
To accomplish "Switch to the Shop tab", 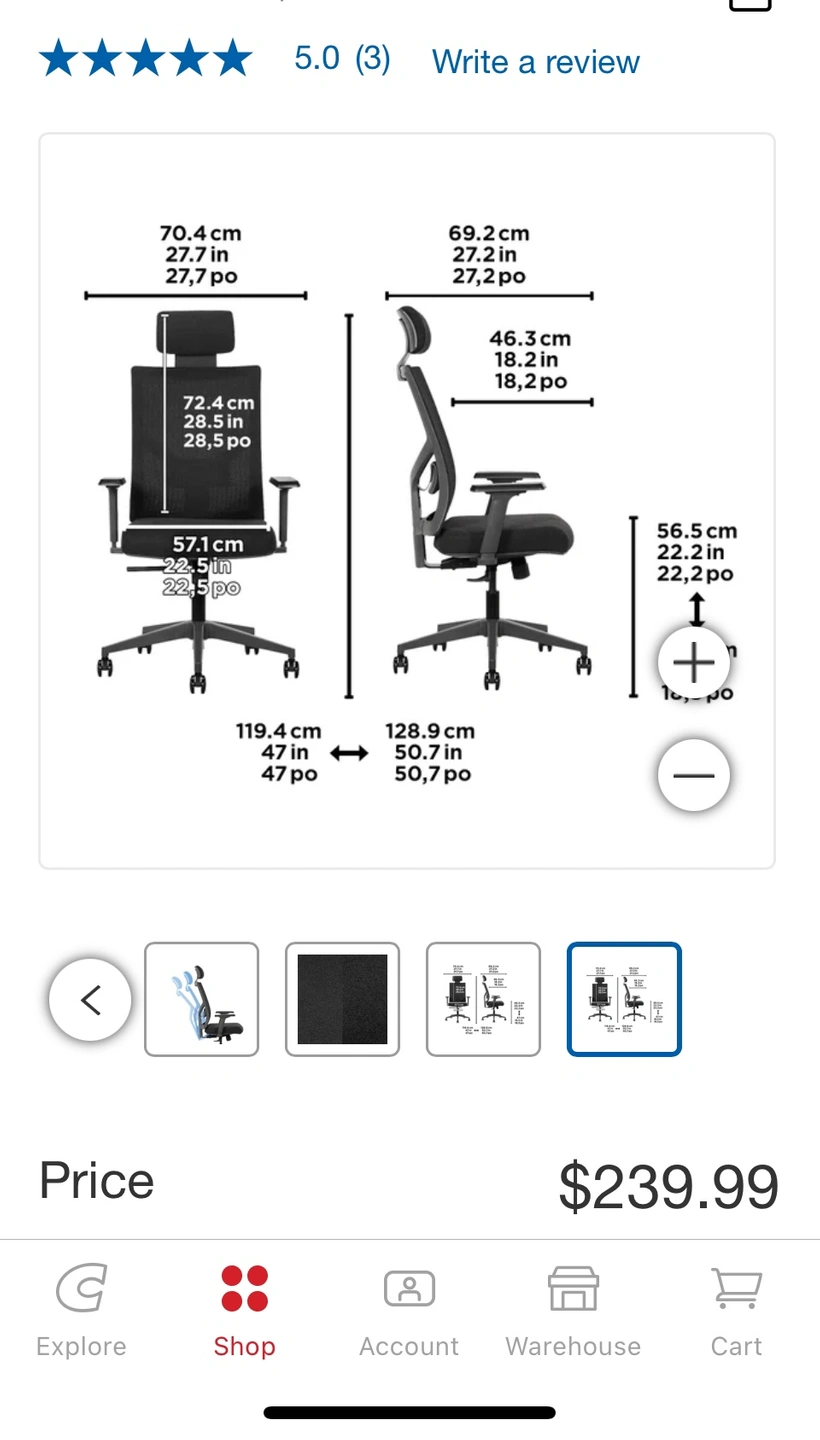I will tap(244, 1310).
